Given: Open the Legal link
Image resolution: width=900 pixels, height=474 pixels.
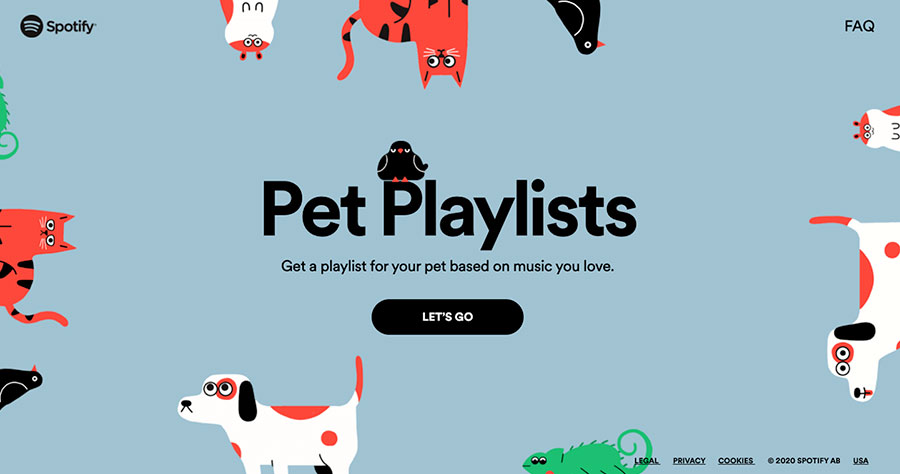Looking at the screenshot, I should (647, 461).
